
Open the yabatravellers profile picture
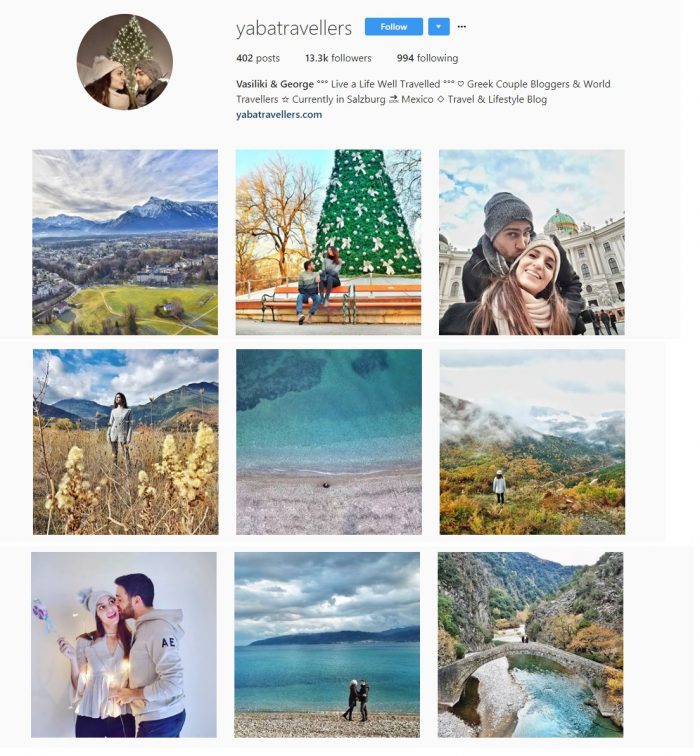(125, 62)
